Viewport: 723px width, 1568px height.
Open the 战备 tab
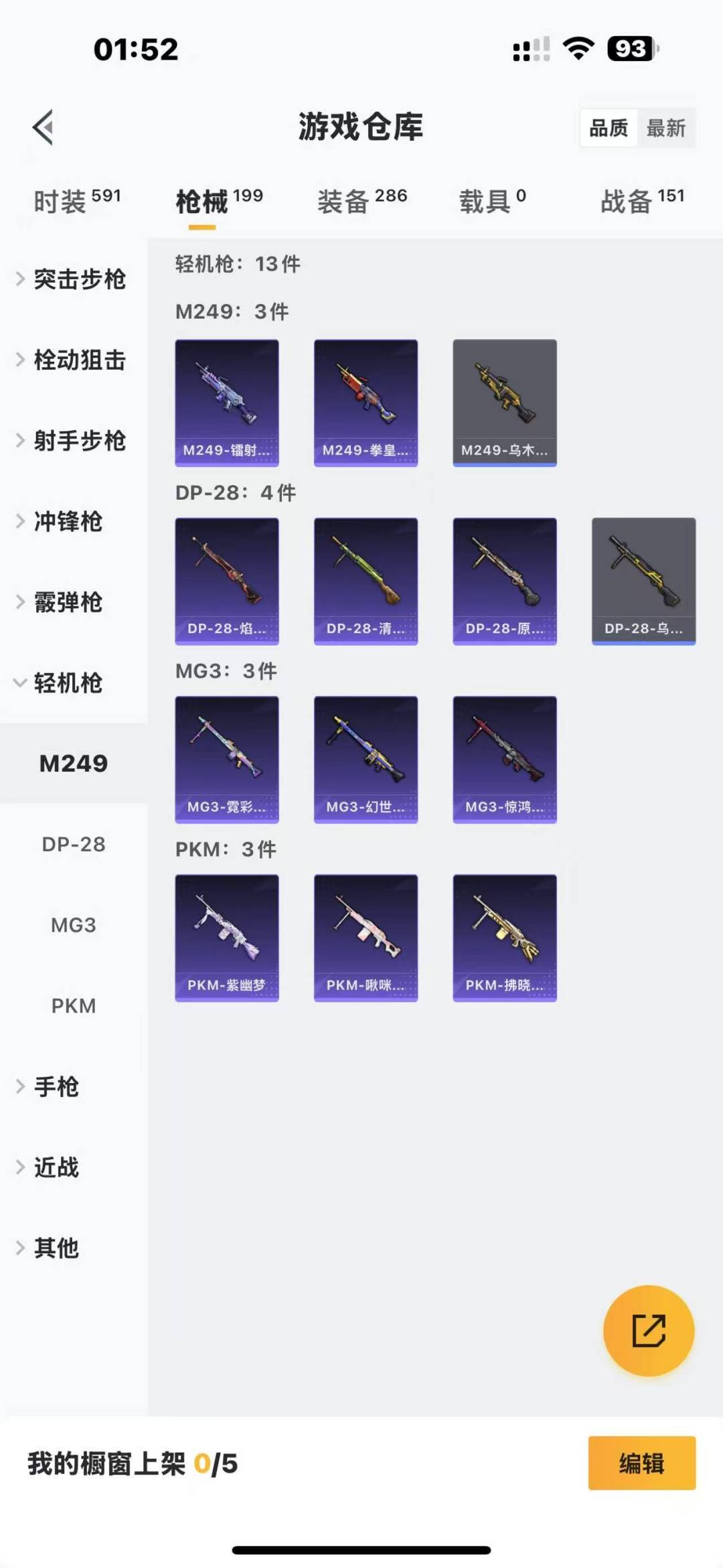click(x=641, y=200)
